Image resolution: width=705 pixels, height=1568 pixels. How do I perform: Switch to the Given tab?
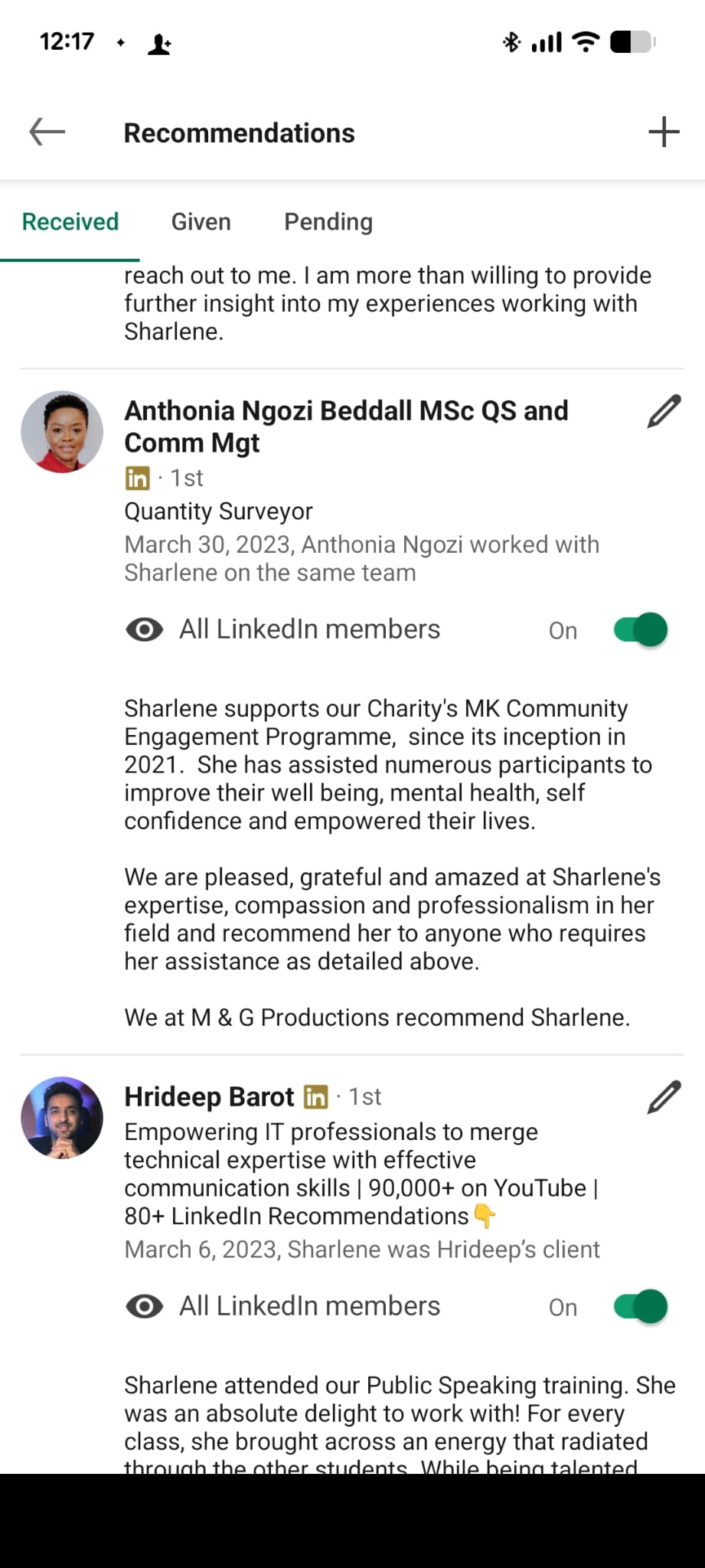(x=201, y=222)
